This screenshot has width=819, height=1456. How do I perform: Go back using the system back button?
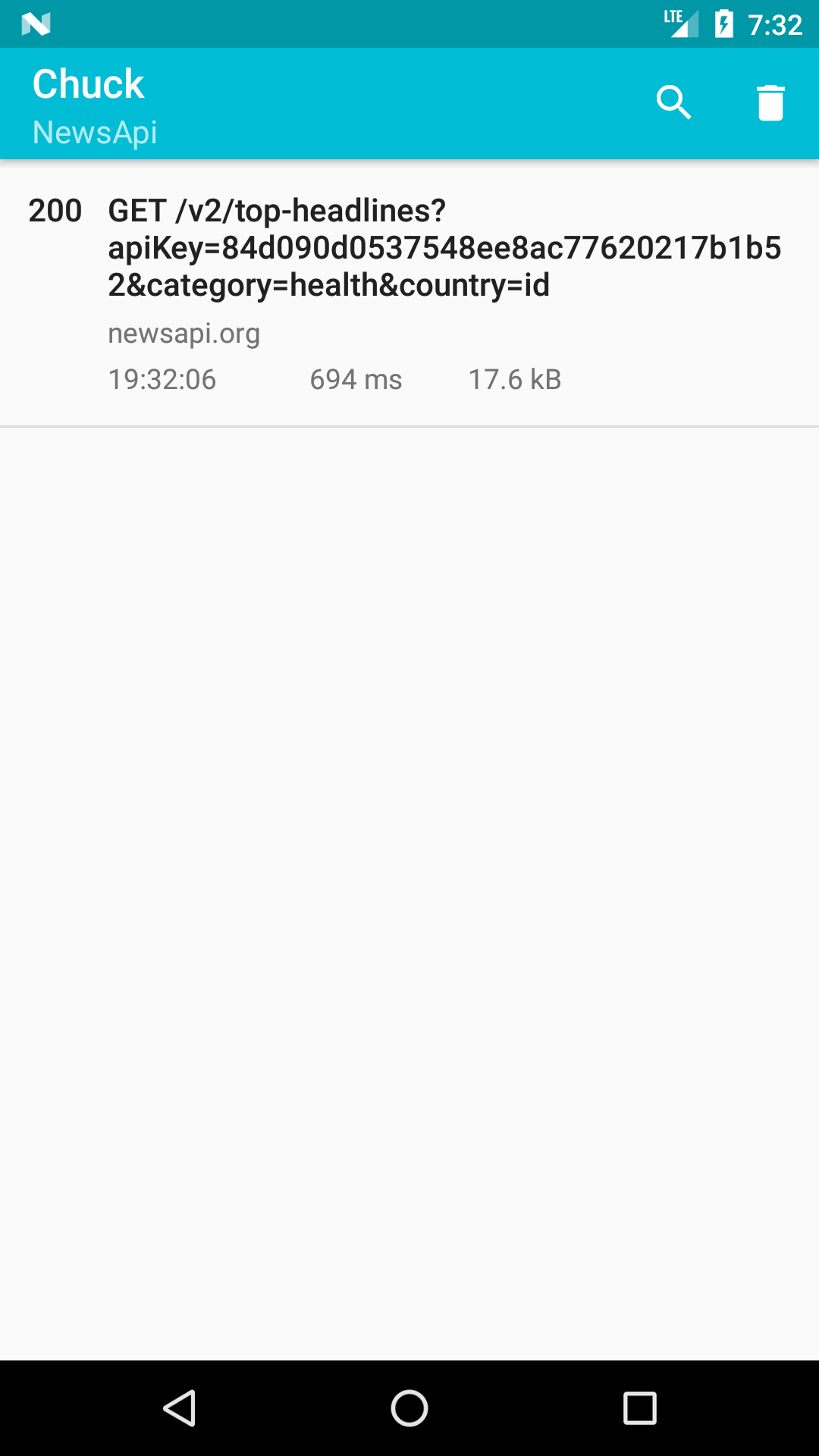coord(180,1408)
